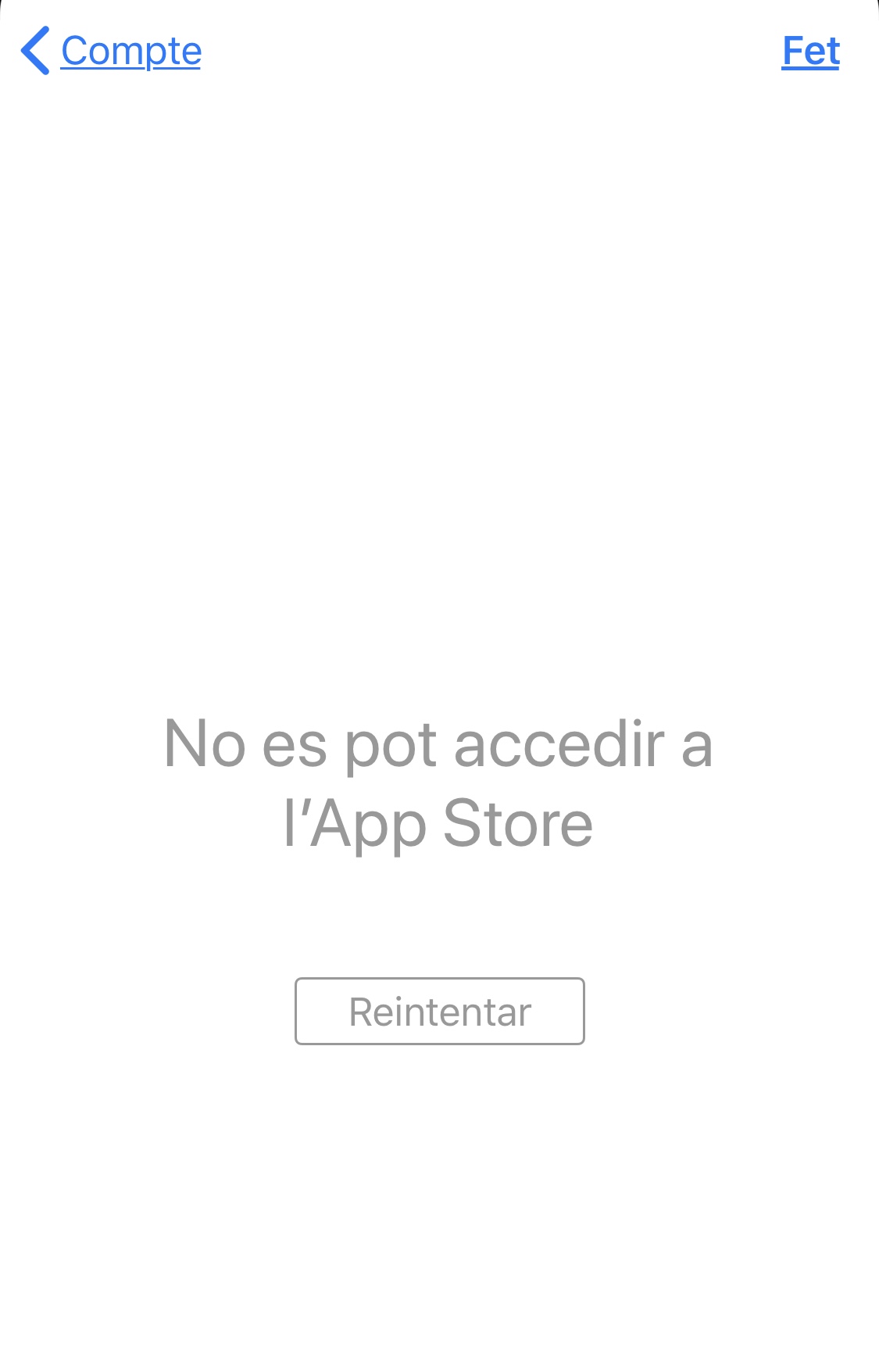The width and height of the screenshot is (879, 1372).
Task: Tap Fet to close this screen
Action: (810, 52)
